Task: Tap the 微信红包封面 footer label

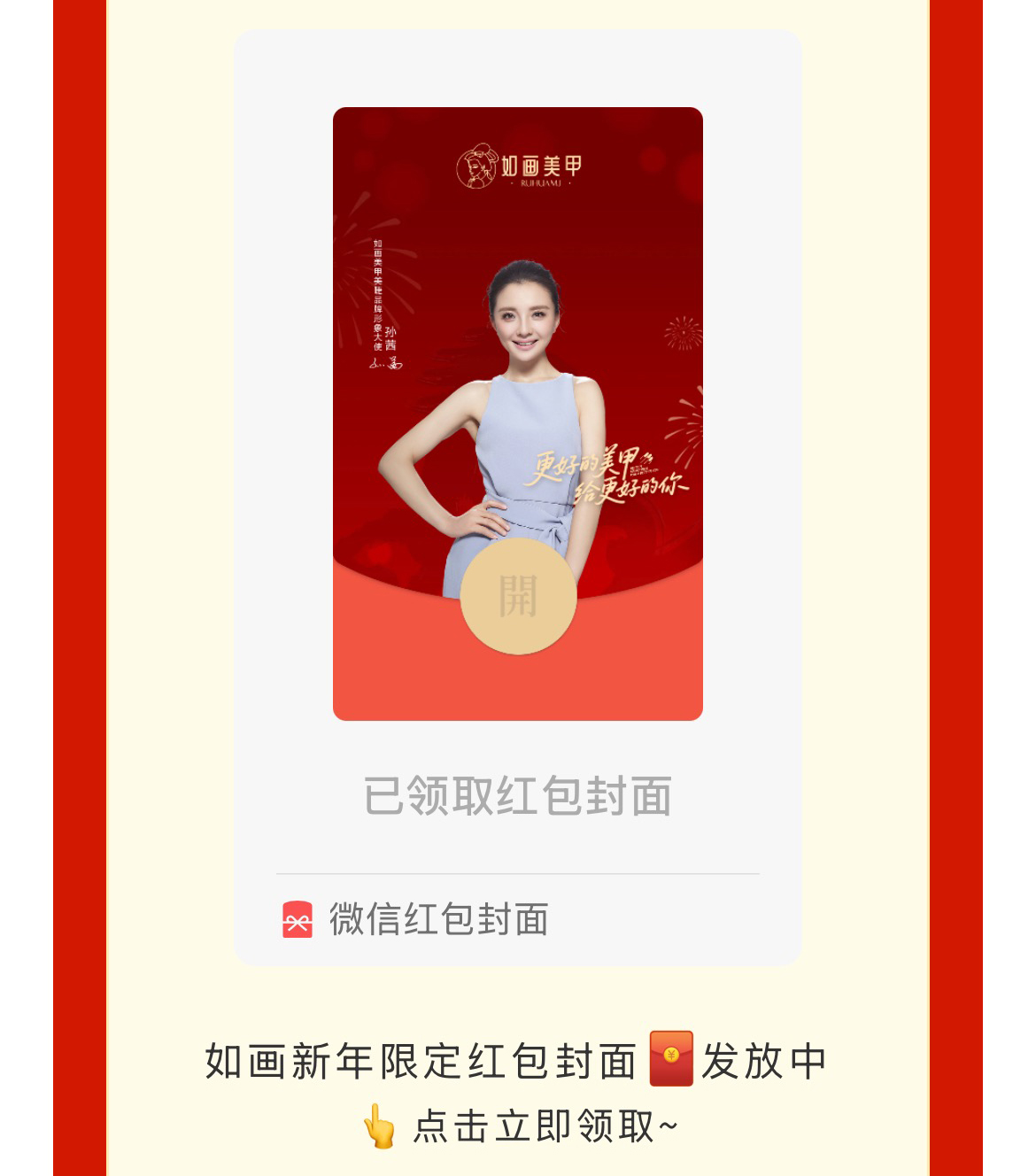Action: coord(438,920)
